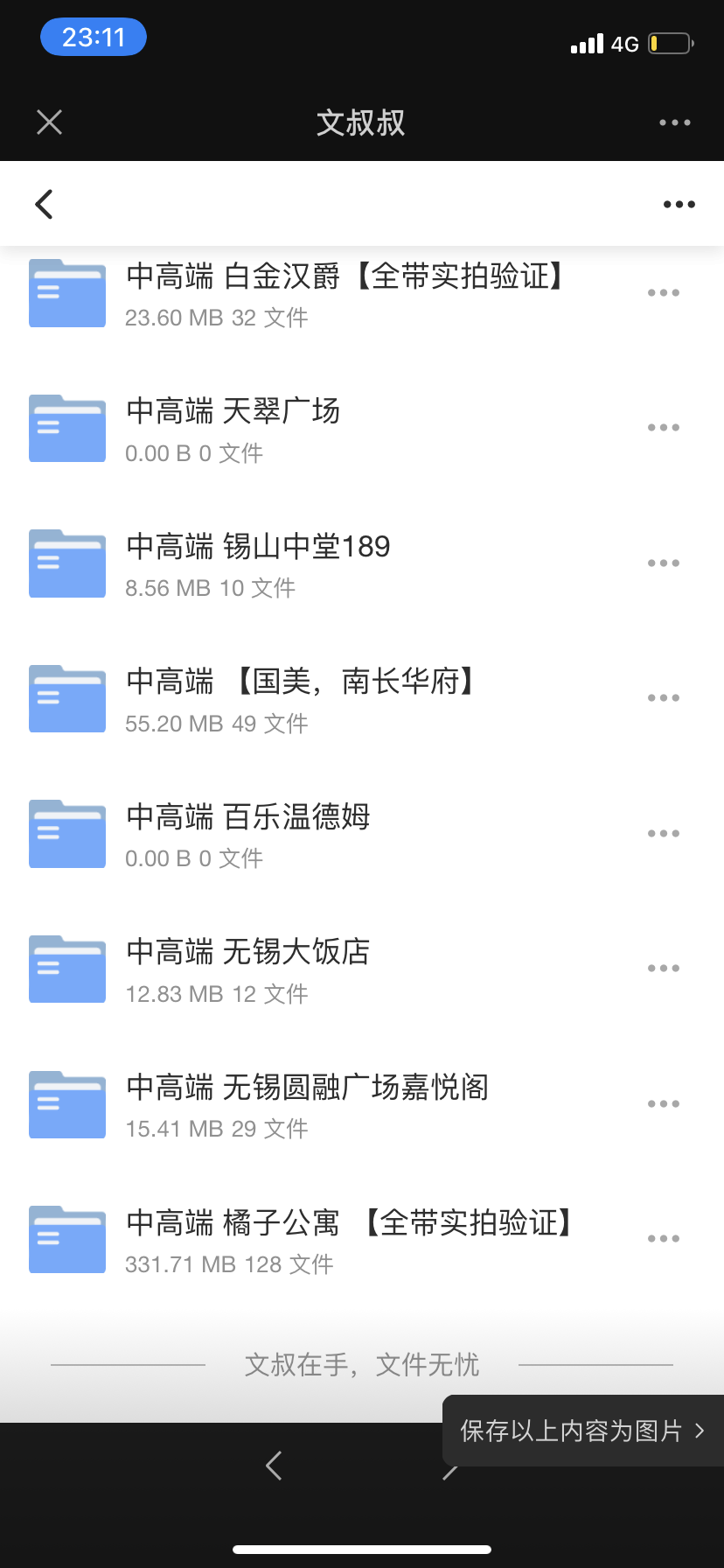Open more options for 橘子公寓 folder

point(664,1239)
